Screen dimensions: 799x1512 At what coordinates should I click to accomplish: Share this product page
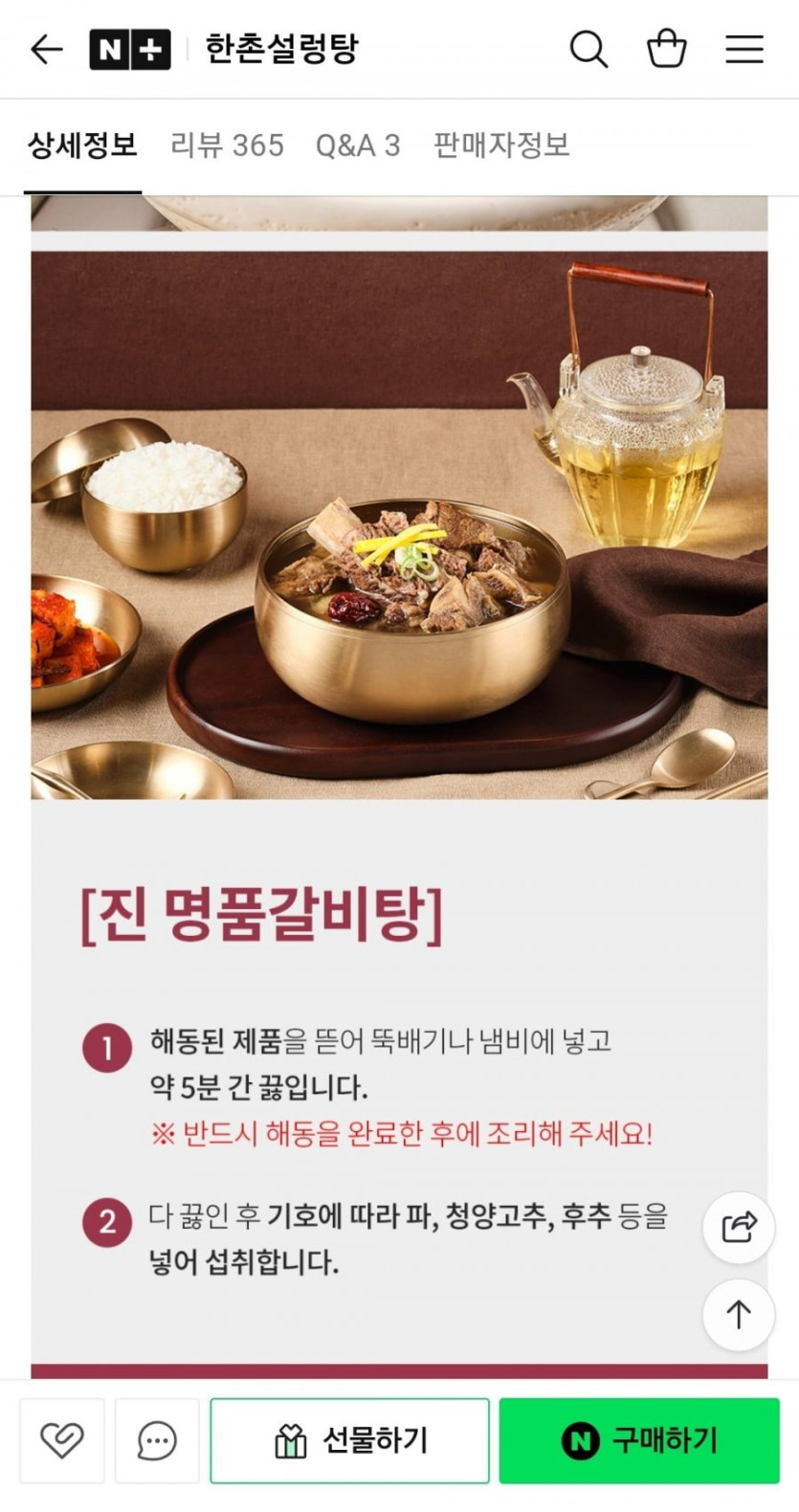coord(739,1227)
